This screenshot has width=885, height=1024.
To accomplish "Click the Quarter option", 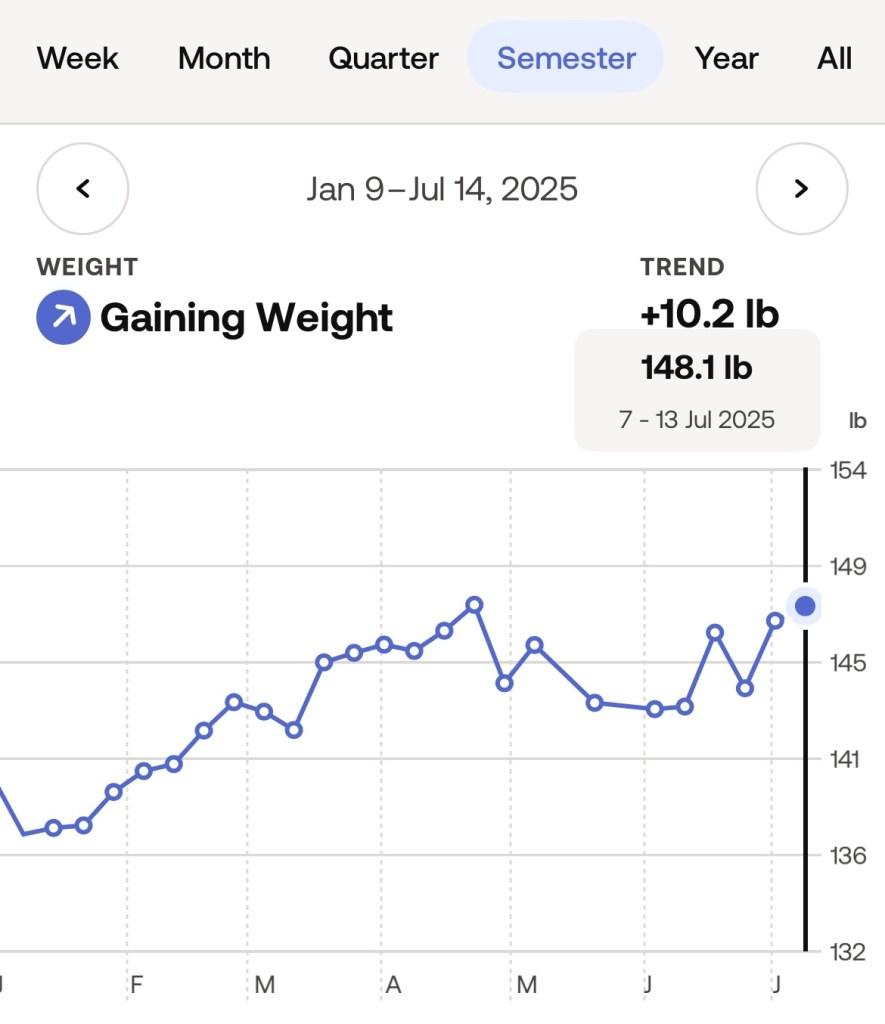I will click(x=383, y=58).
